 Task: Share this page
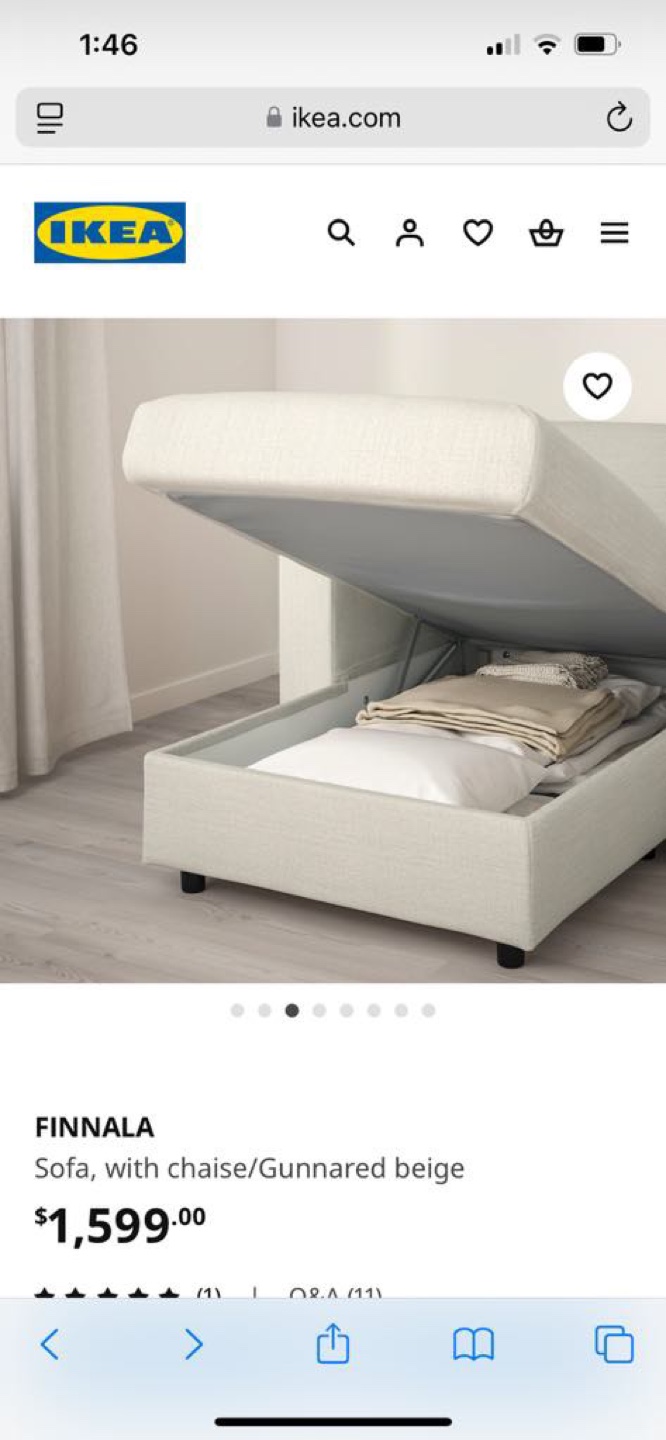pos(333,1343)
